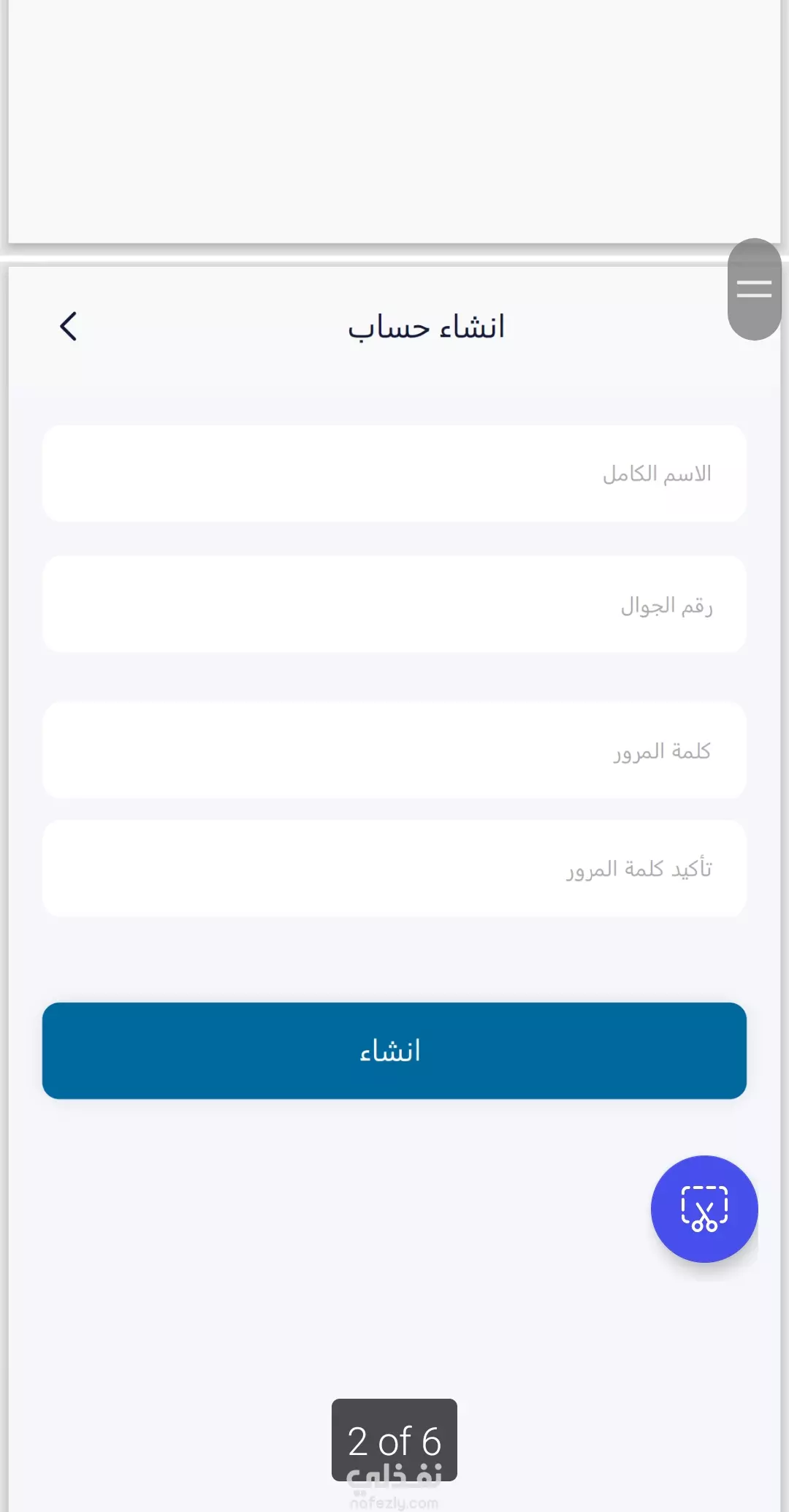
Task: Select the كلمة المرور password field
Action: pos(394,751)
